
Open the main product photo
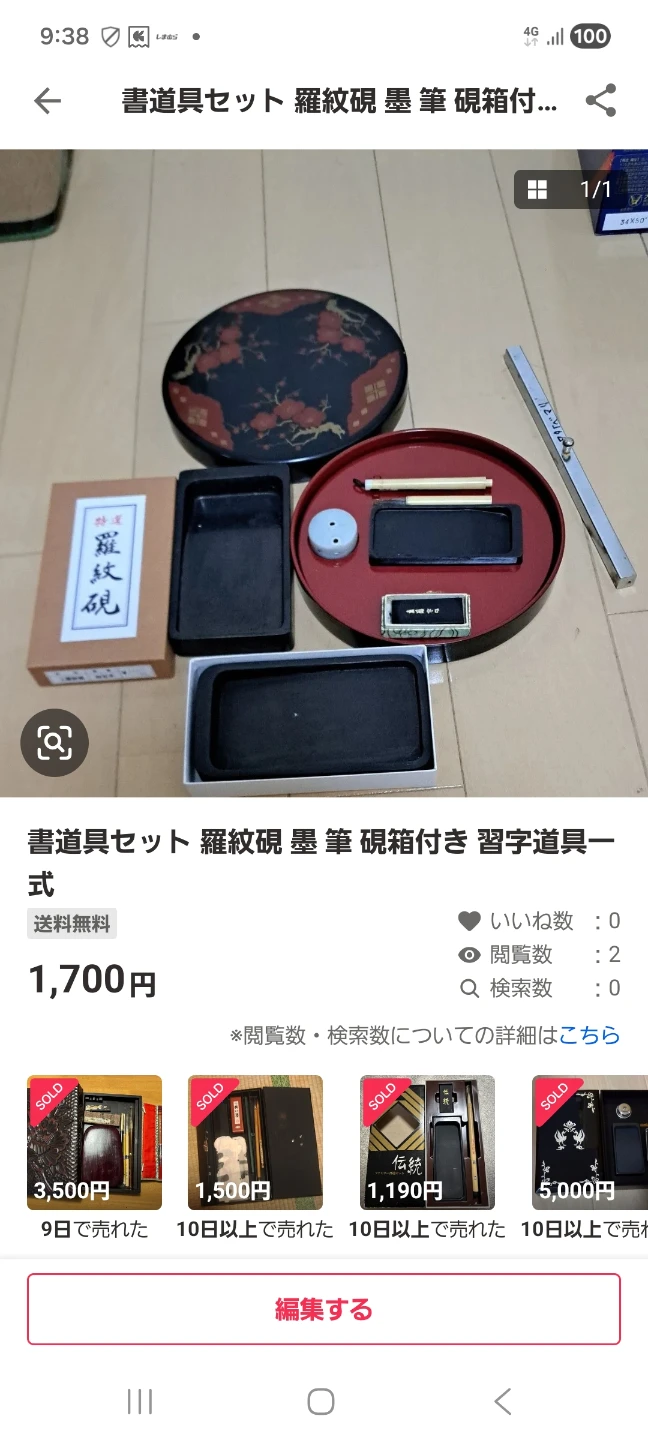[x=324, y=473]
